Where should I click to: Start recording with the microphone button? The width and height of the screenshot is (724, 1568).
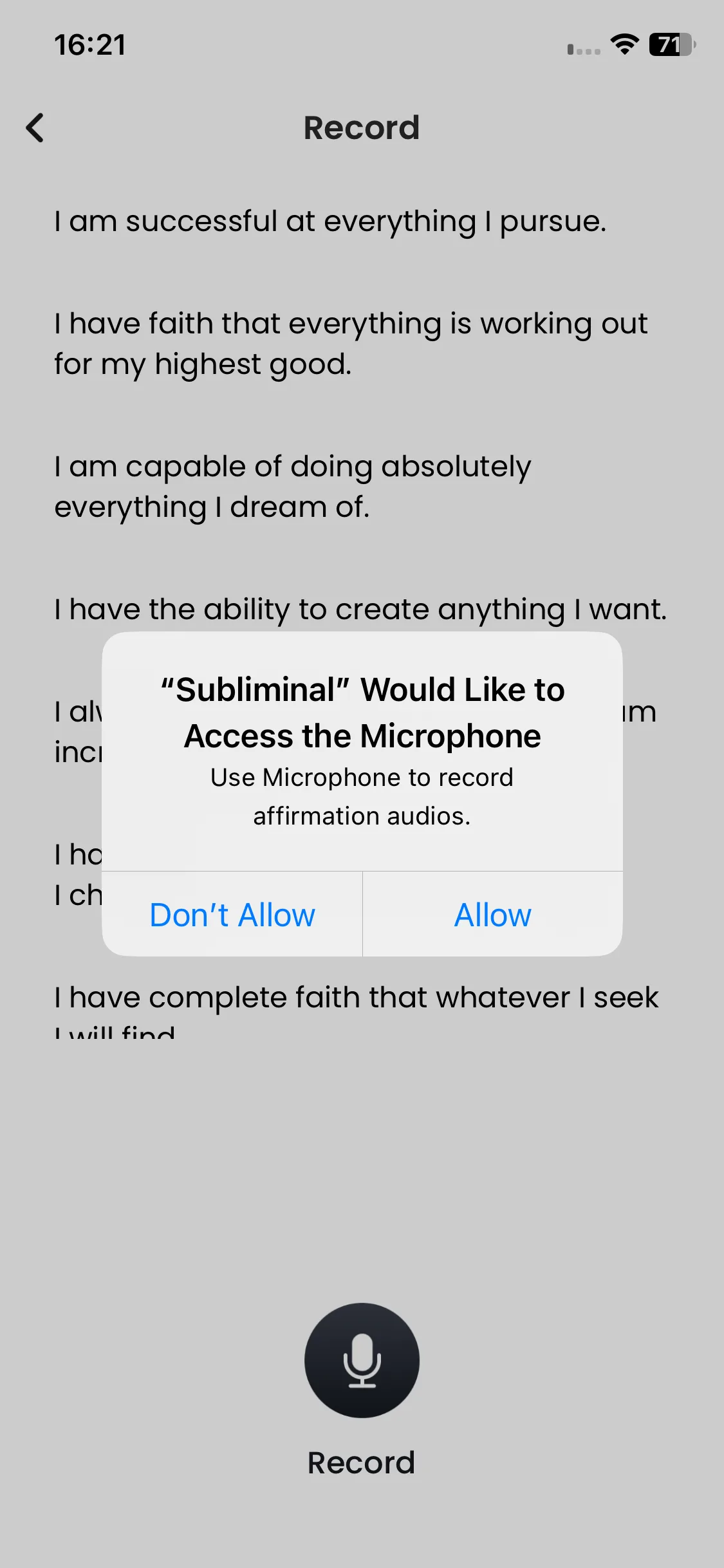click(x=362, y=1360)
